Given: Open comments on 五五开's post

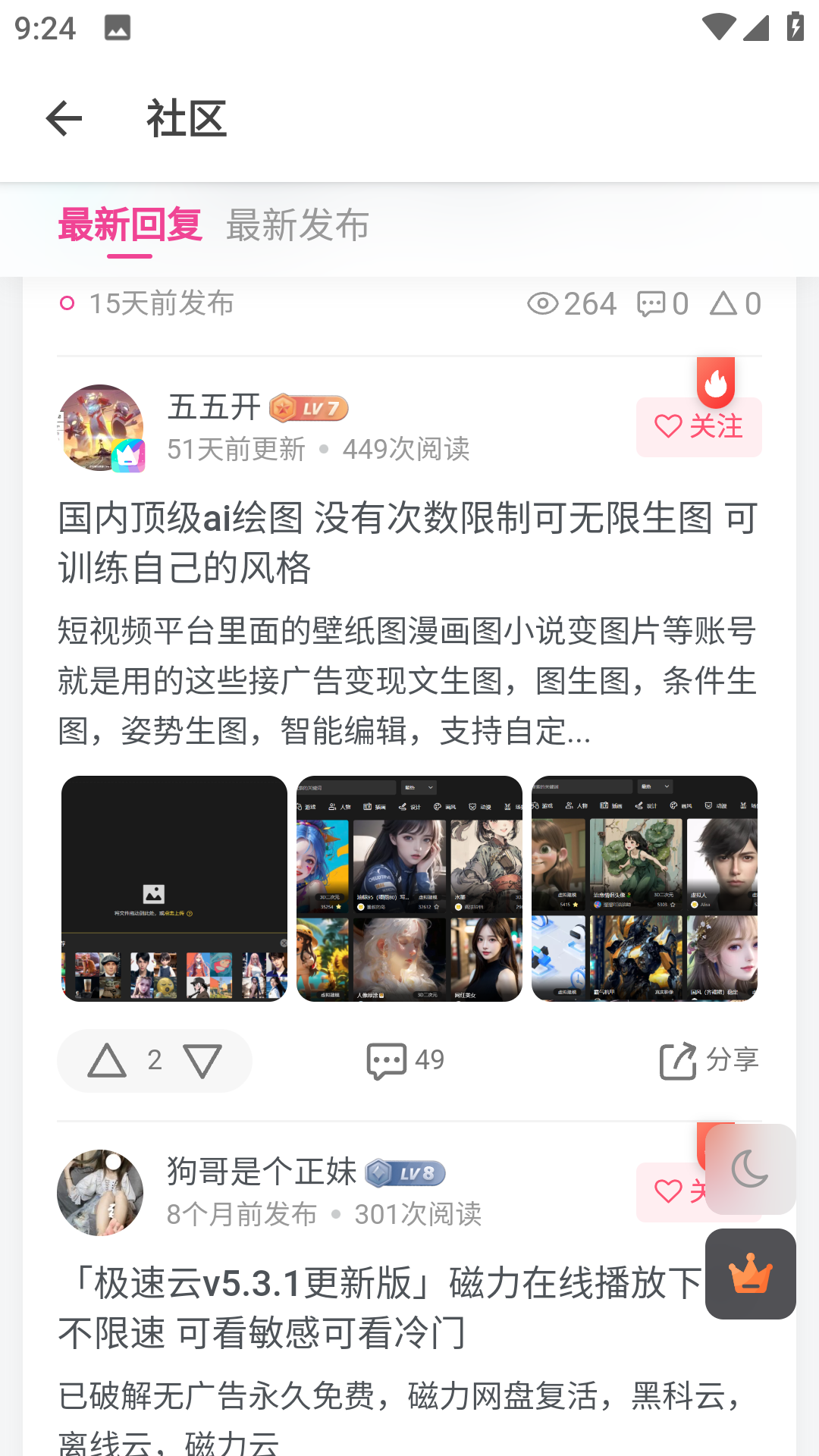Looking at the screenshot, I should pos(405,1060).
